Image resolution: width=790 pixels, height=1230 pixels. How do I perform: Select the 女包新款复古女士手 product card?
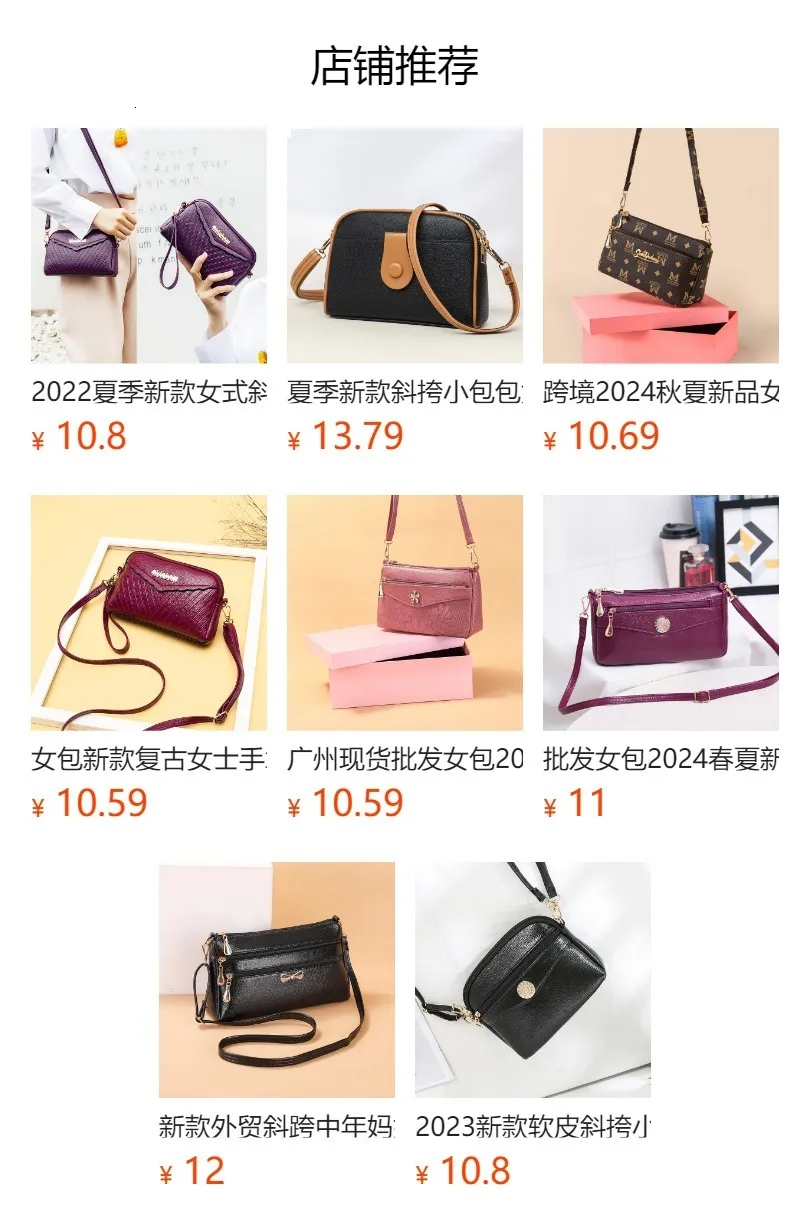pyautogui.click(x=148, y=612)
